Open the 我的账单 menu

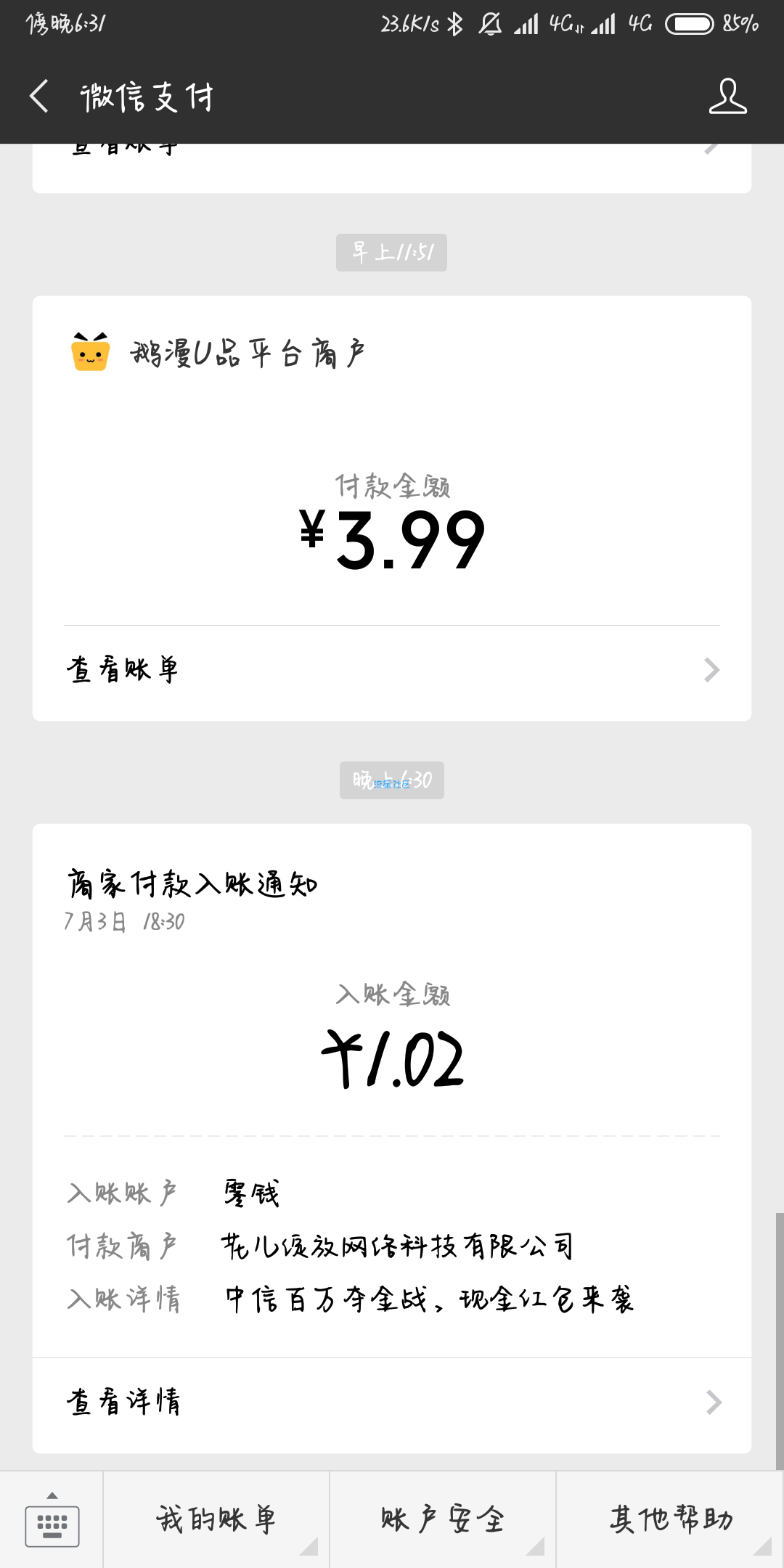coord(216,1519)
